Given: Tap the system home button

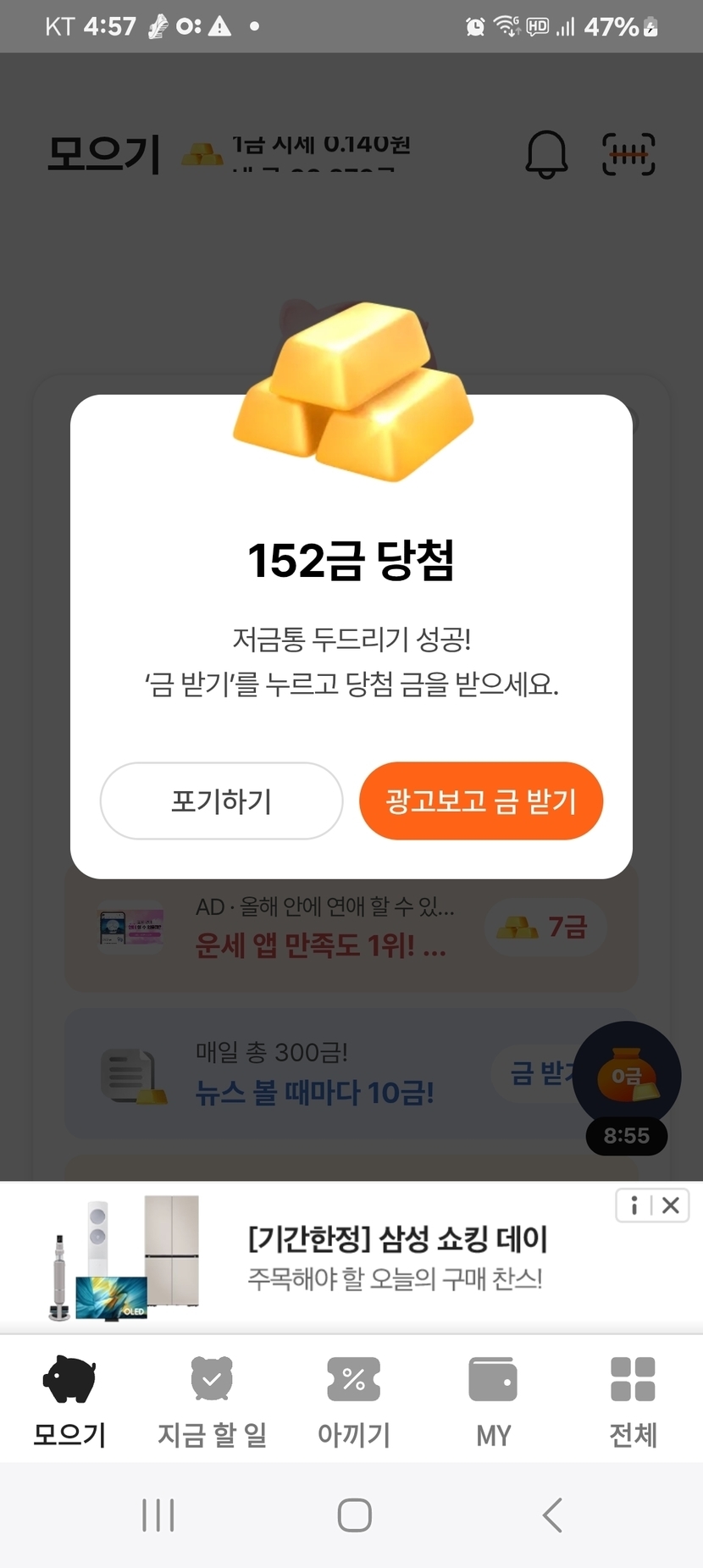Looking at the screenshot, I should pos(354,1515).
